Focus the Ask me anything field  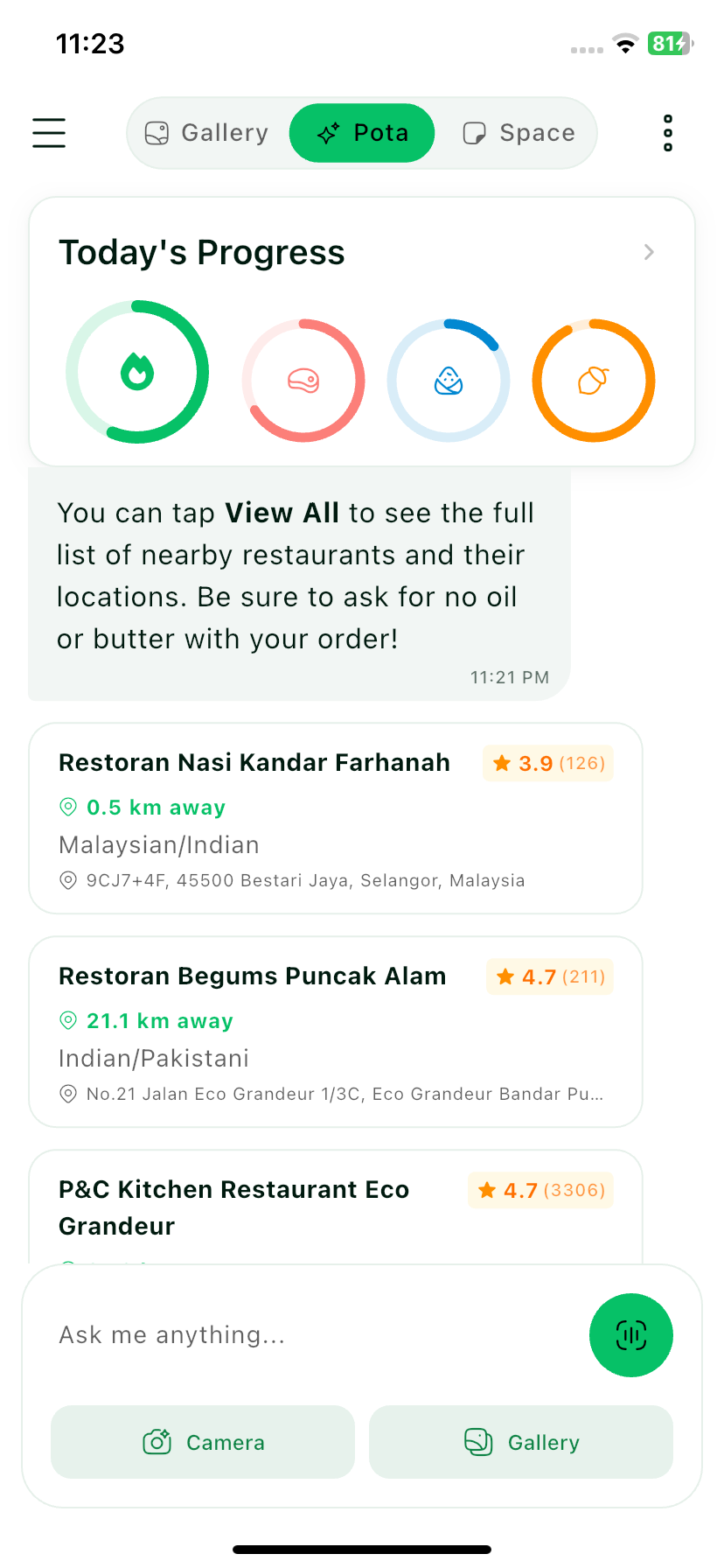pyautogui.click(x=306, y=1335)
